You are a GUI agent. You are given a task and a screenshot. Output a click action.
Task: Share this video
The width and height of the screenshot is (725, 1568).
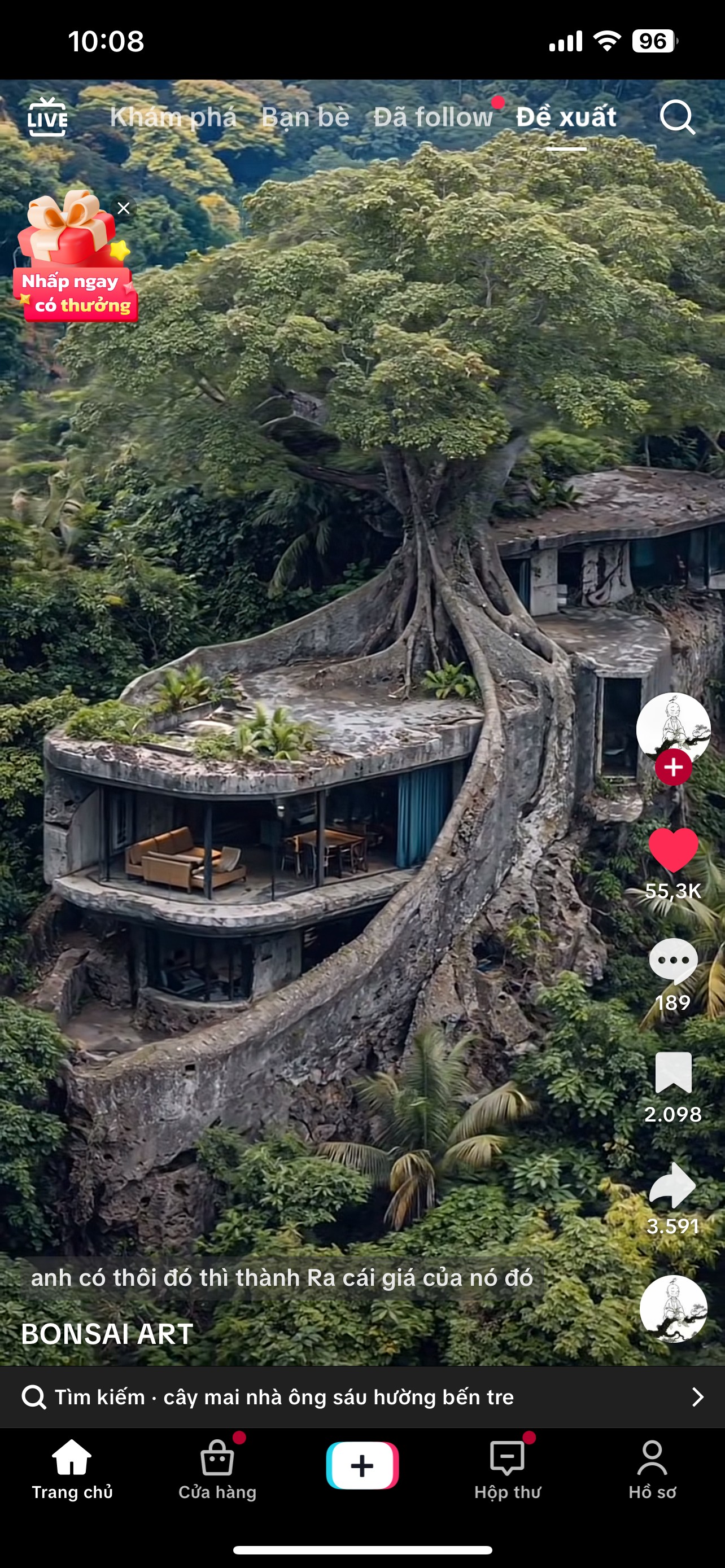click(673, 1185)
